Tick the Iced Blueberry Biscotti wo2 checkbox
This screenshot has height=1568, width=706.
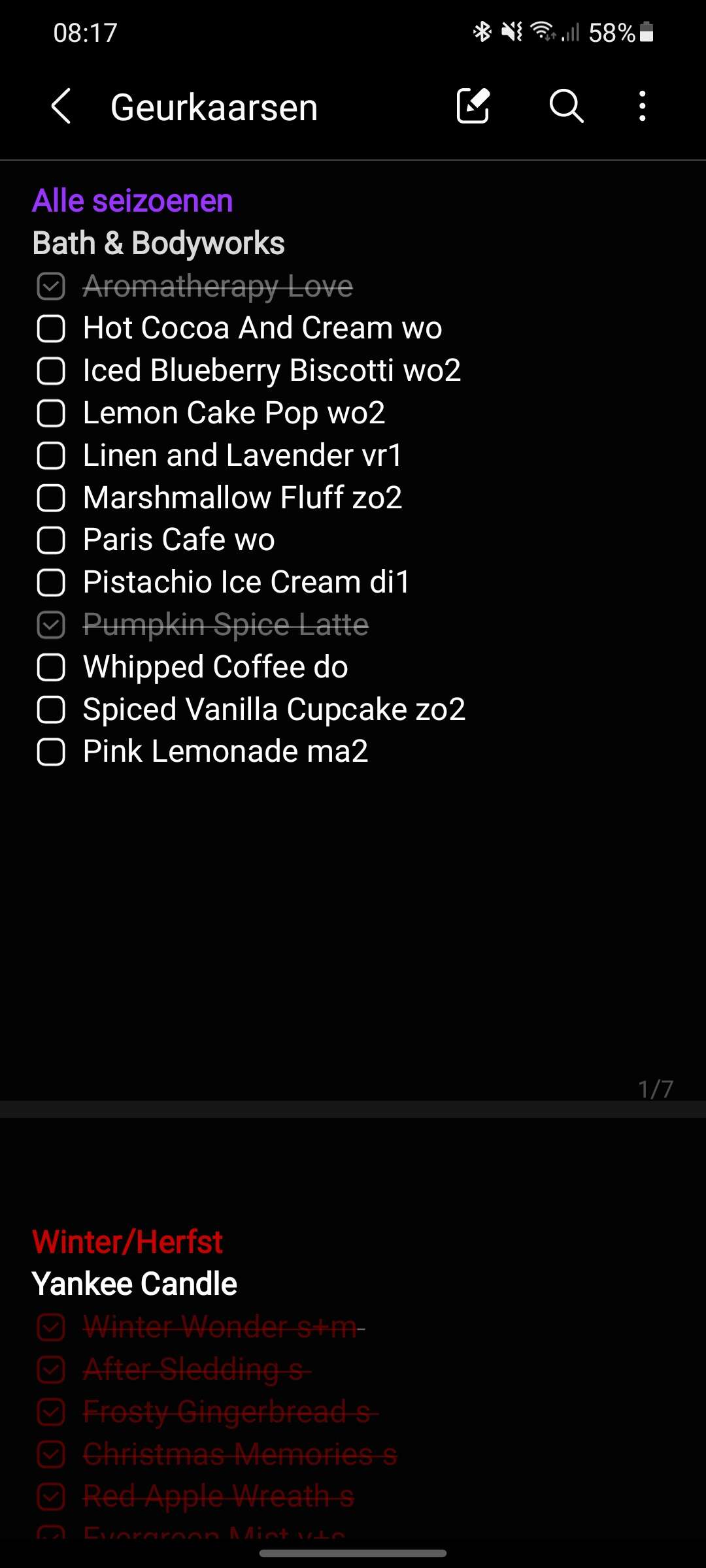coord(51,371)
